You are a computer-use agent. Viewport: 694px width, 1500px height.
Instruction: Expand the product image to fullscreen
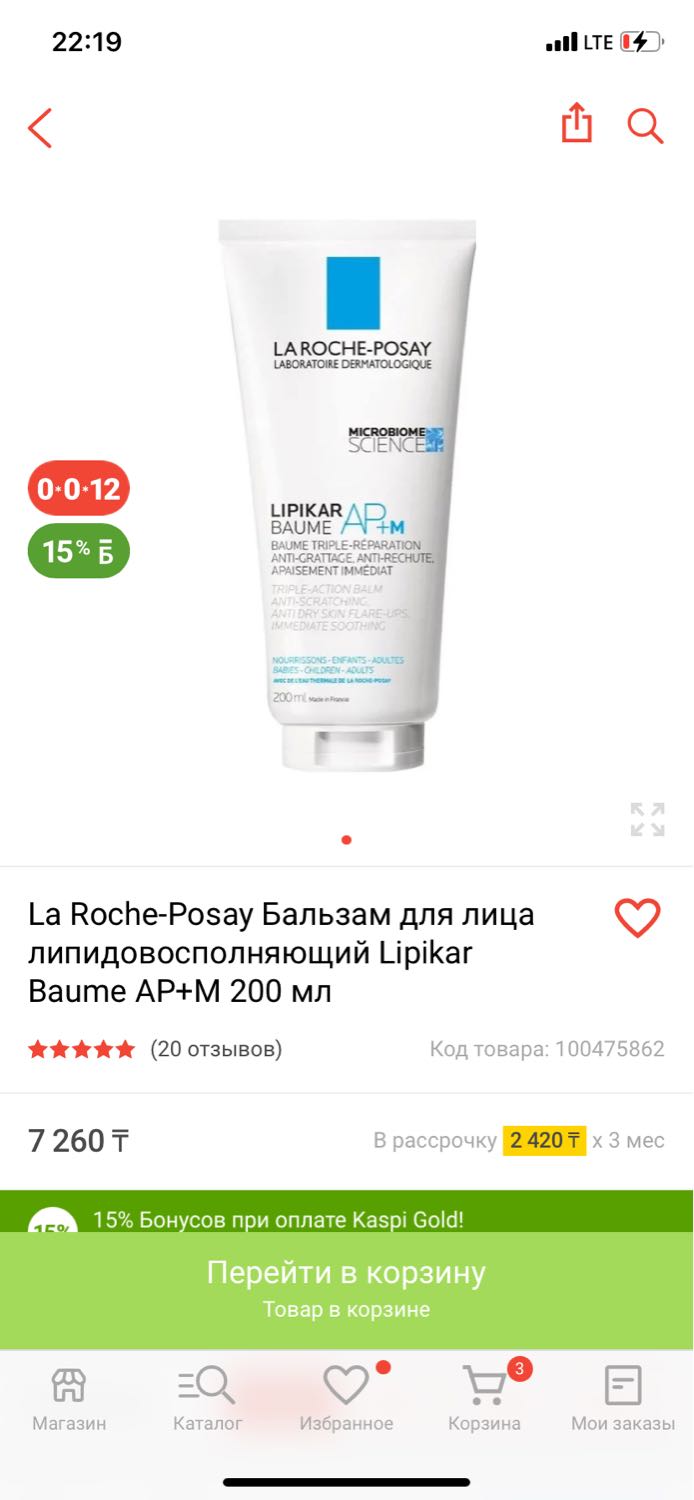(x=648, y=819)
